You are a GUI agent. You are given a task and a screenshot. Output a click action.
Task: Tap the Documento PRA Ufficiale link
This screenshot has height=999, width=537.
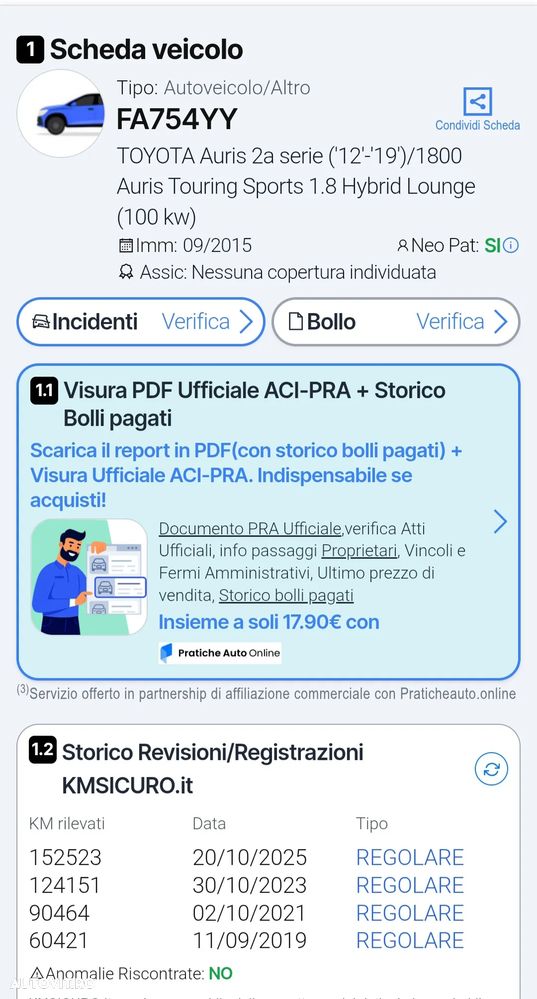(x=250, y=529)
